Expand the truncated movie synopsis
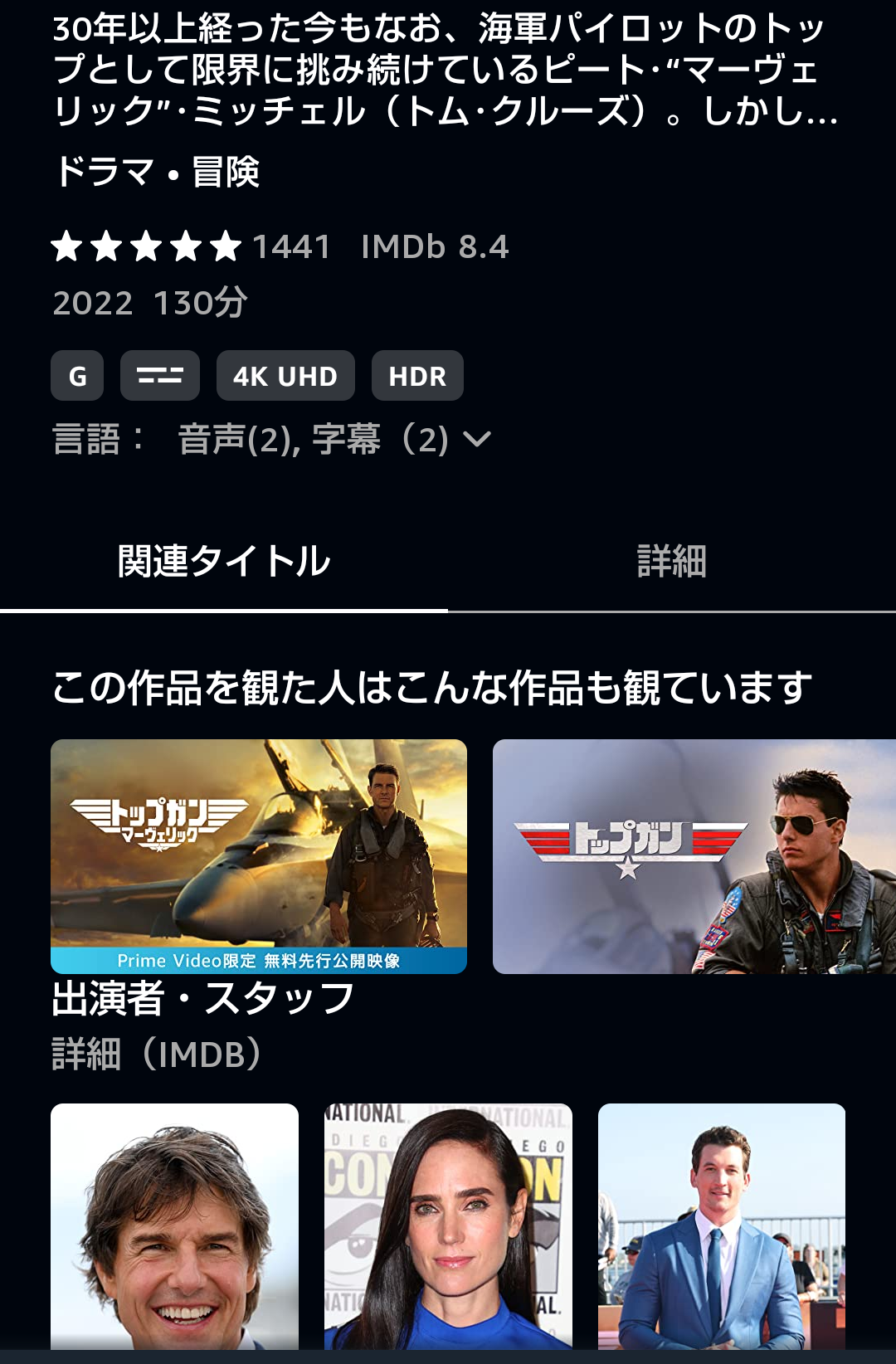 [446, 70]
